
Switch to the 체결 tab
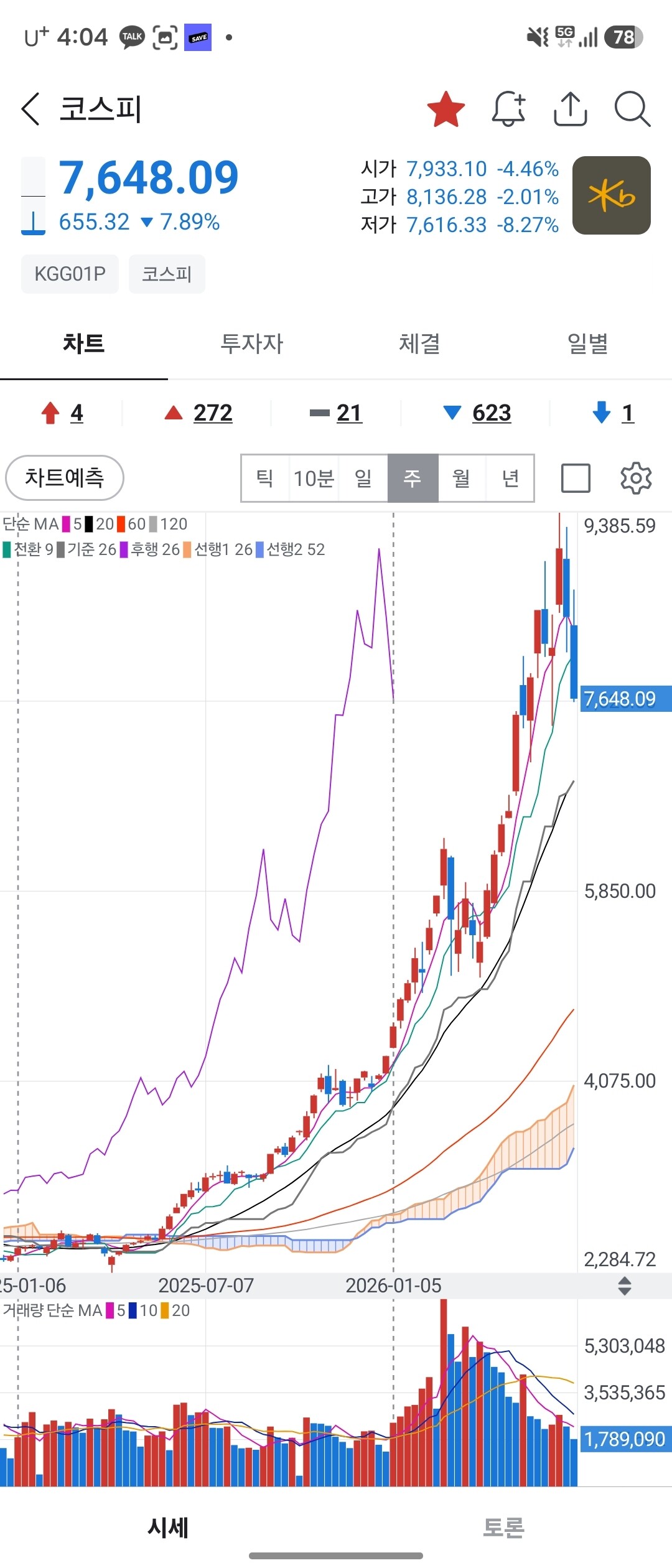420,343
